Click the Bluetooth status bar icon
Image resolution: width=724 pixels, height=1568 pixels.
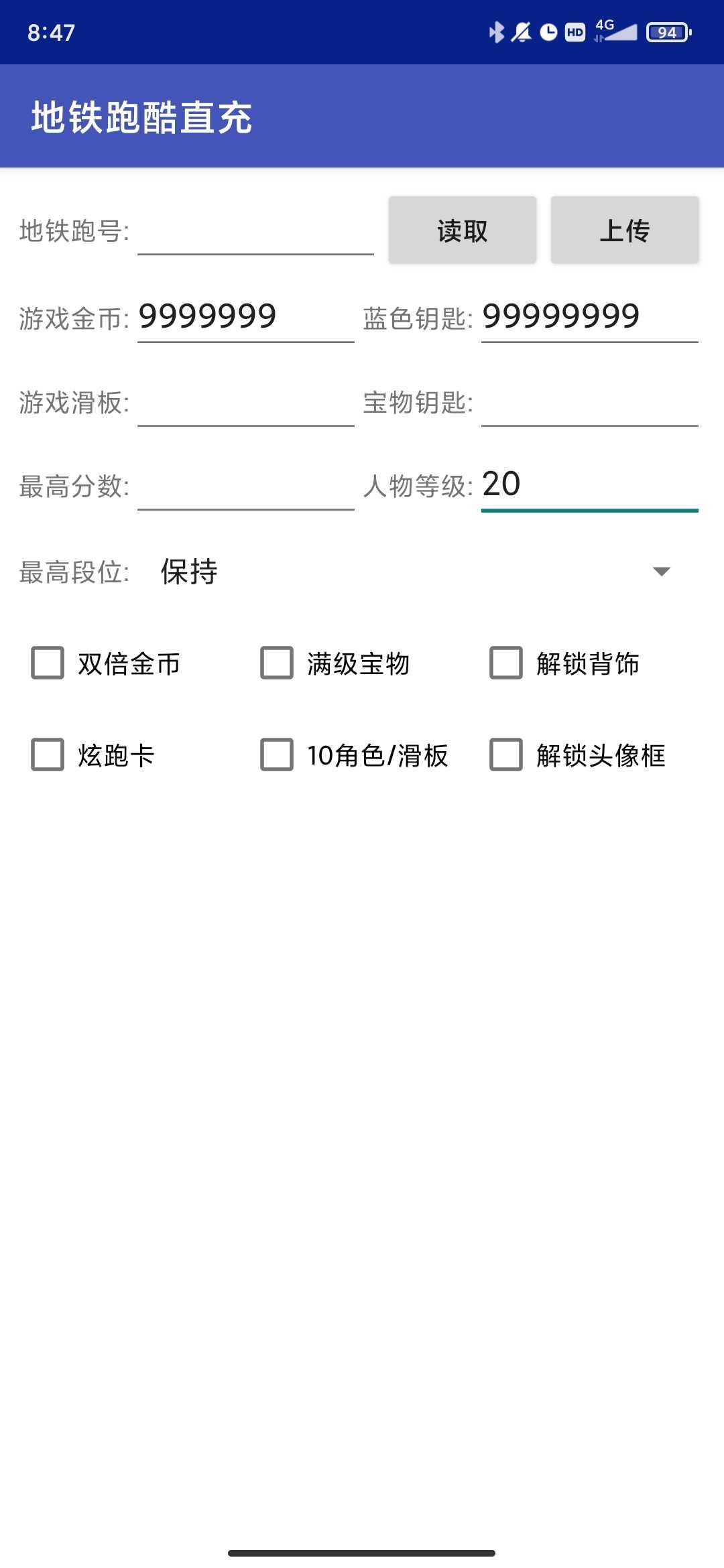click(497, 32)
